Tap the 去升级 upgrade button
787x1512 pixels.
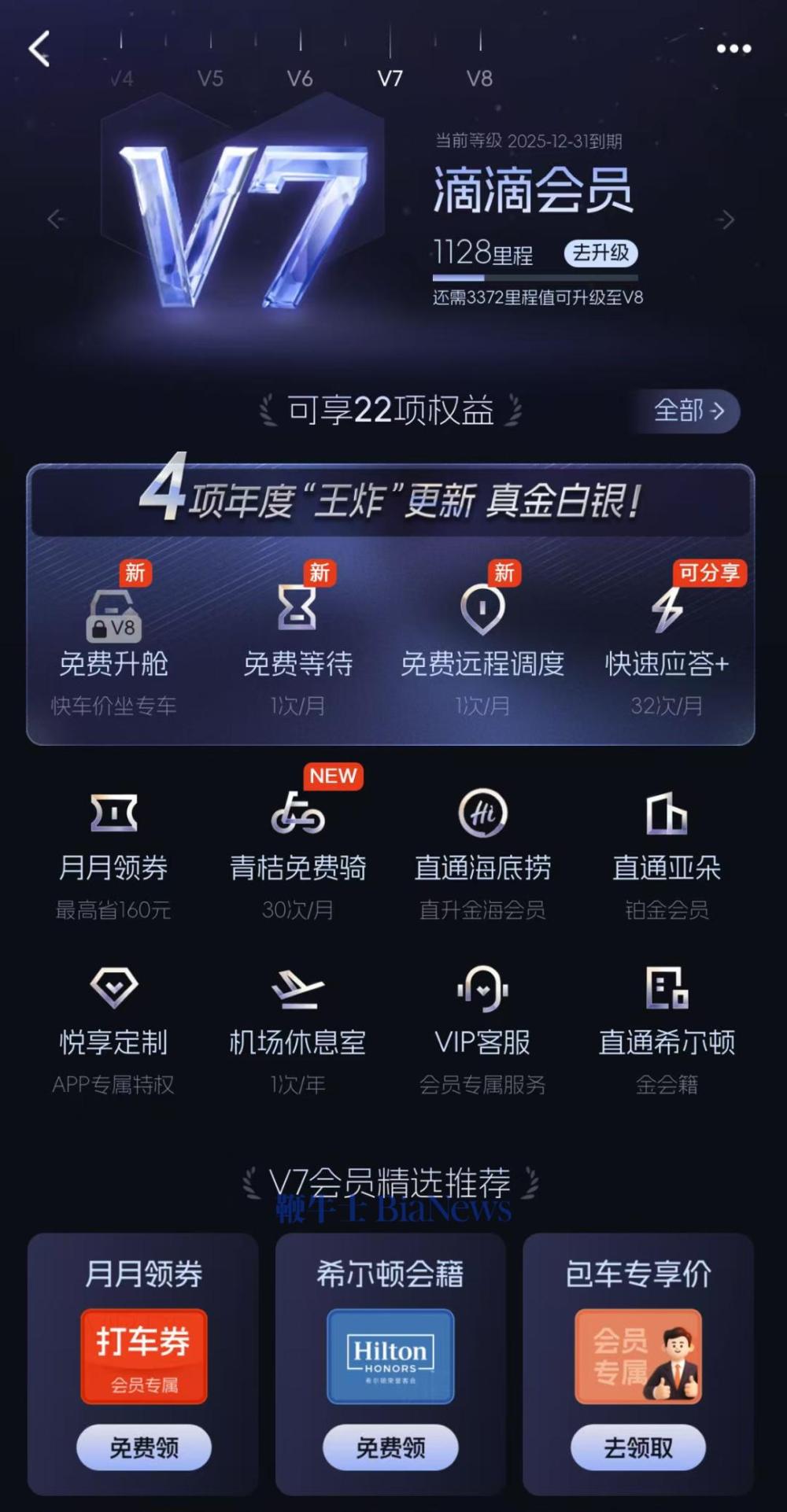[600, 253]
